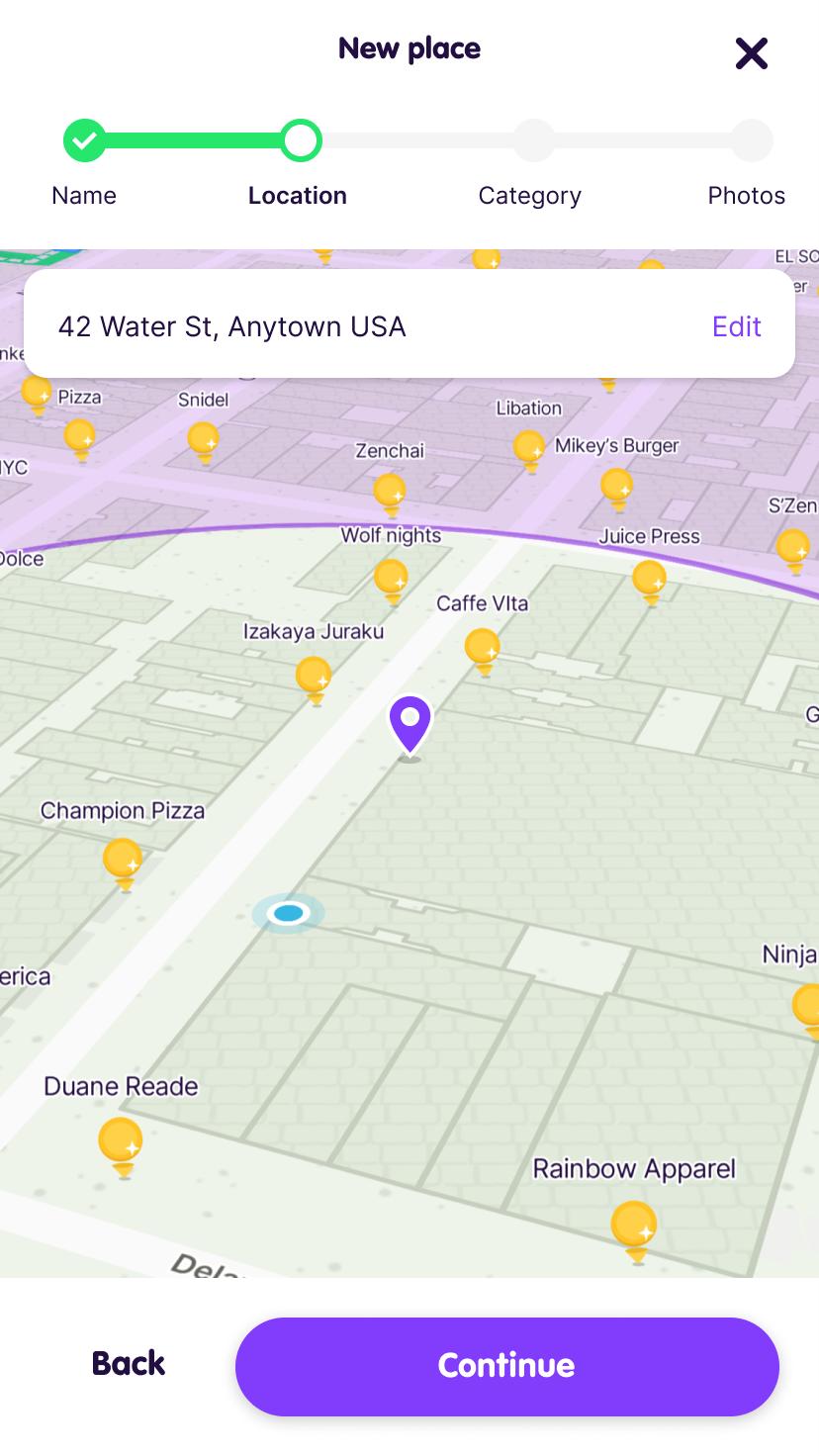The height and width of the screenshot is (1456, 819).
Task: Open the Photos step
Action: [x=751, y=139]
